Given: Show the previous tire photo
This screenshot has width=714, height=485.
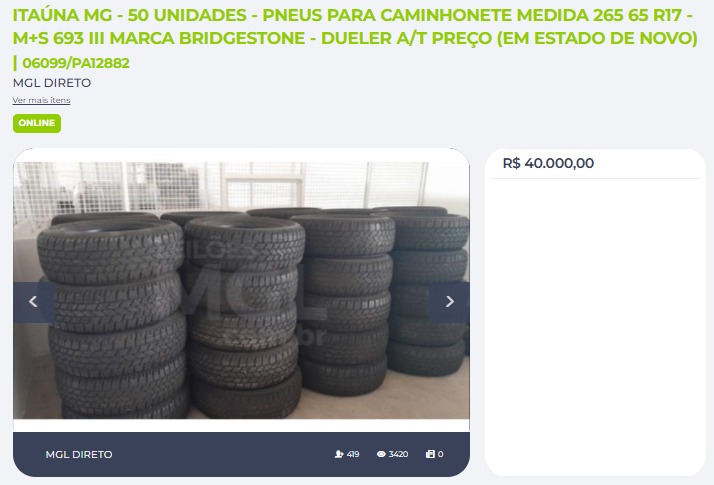Looking at the screenshot, I should click(x=33, y=301).
